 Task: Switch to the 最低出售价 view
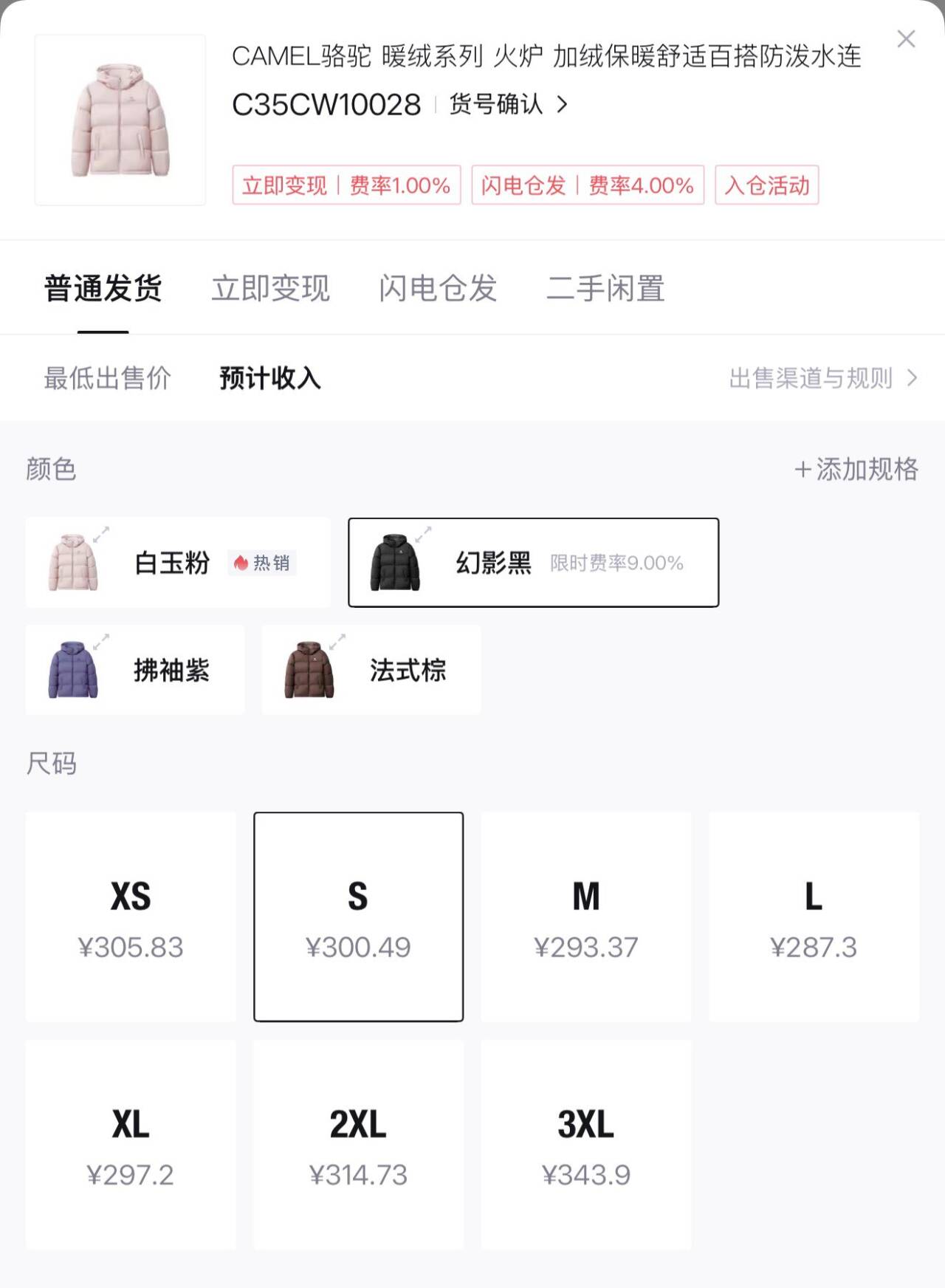[107, 377]
